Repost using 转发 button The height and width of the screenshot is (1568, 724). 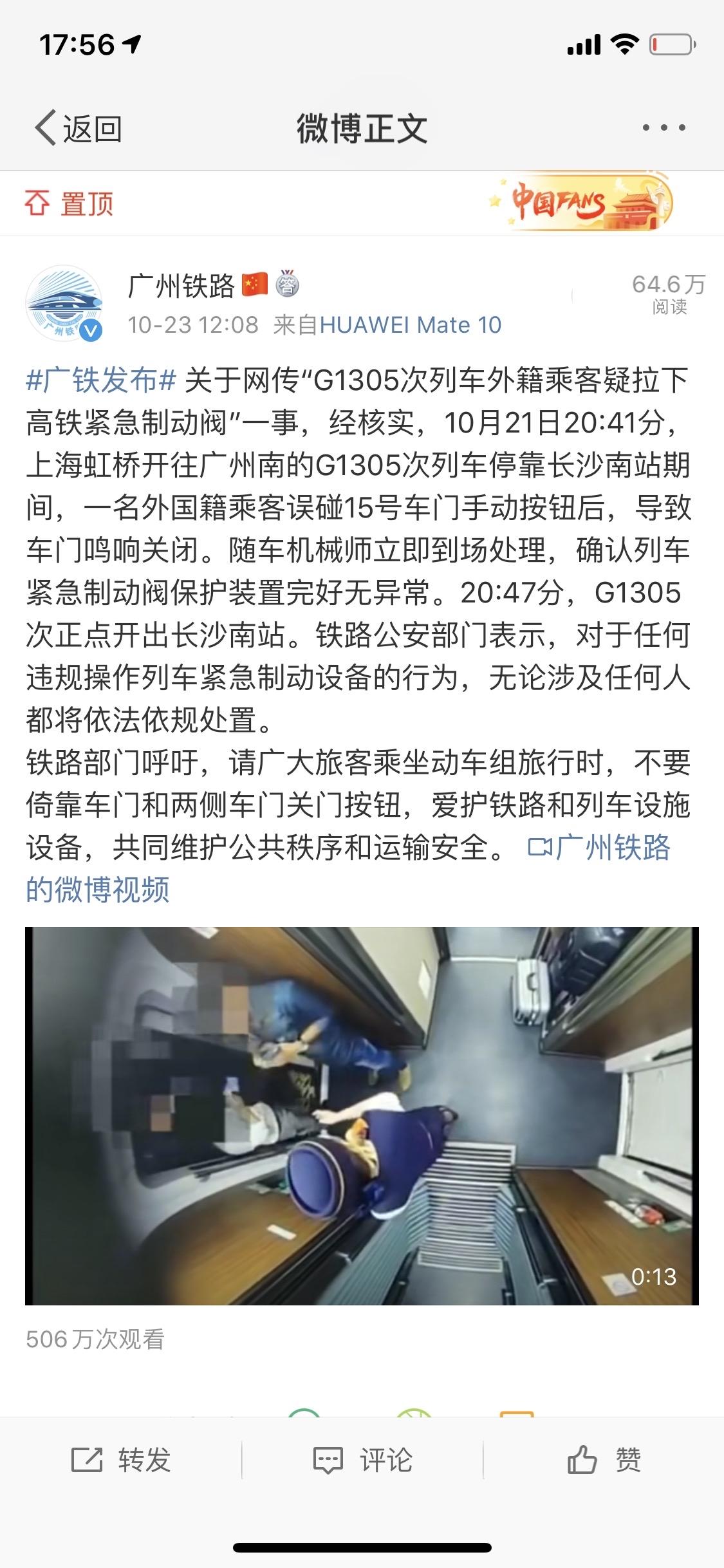pyautogui.click(x=120, y=1460)
